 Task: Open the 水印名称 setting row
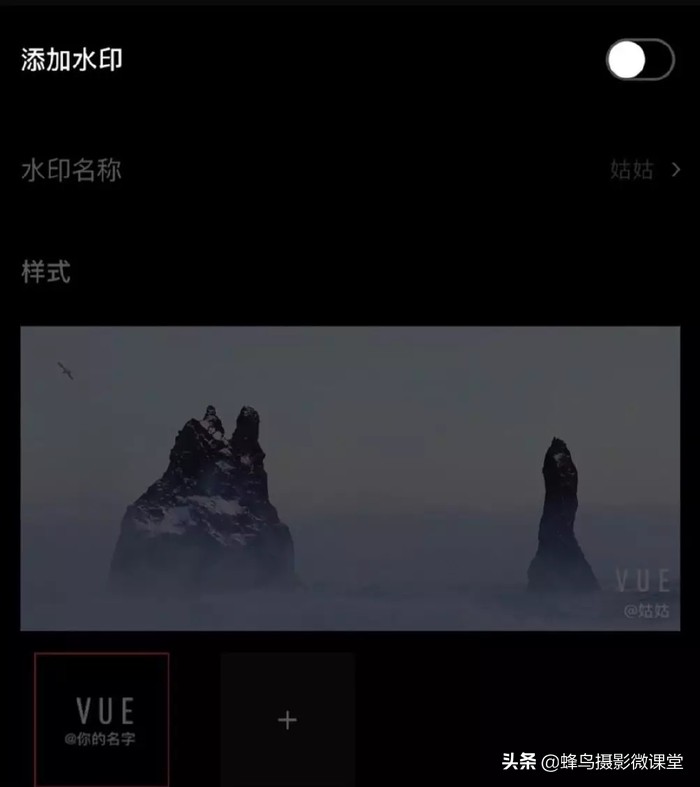click(x=350, y=170)
